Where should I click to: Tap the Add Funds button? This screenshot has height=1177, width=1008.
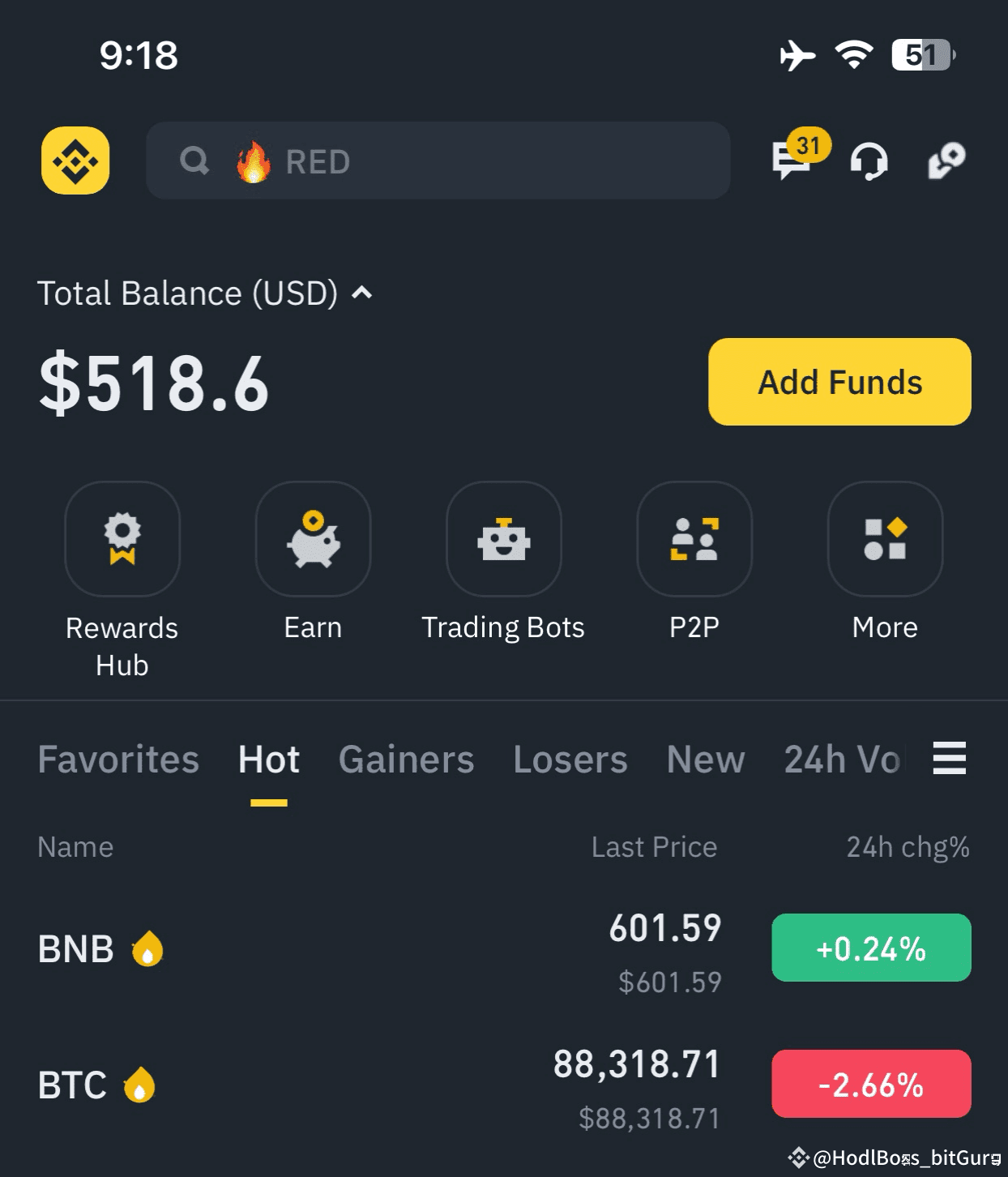point(839,382)
